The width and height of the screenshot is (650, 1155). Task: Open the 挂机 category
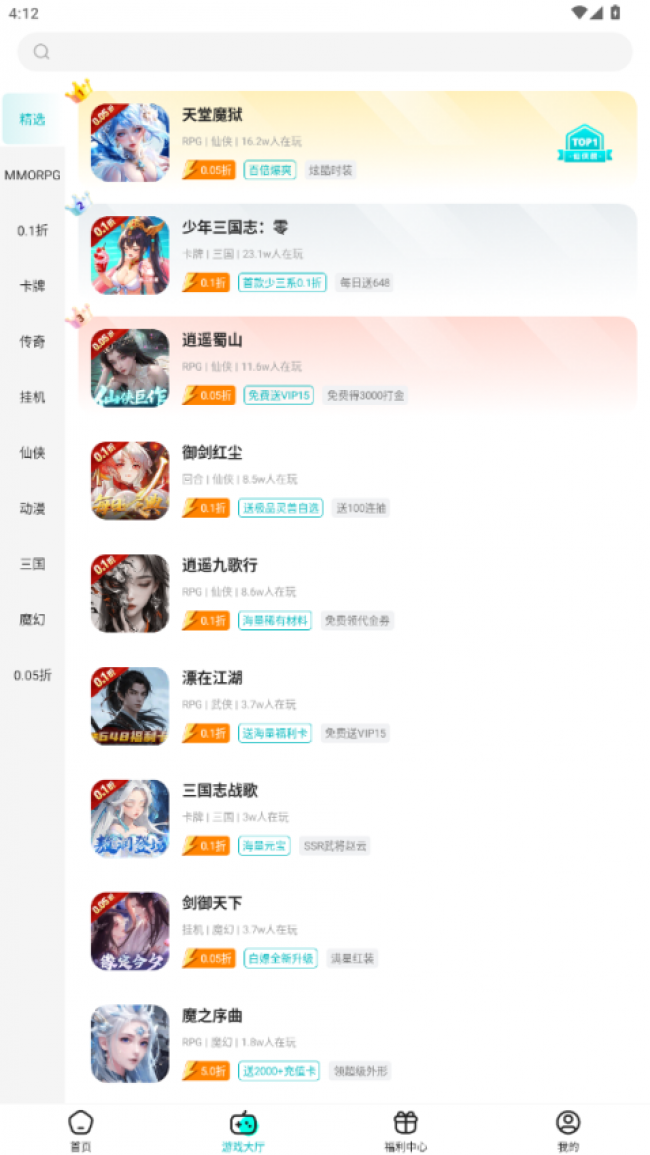[32, 397]
